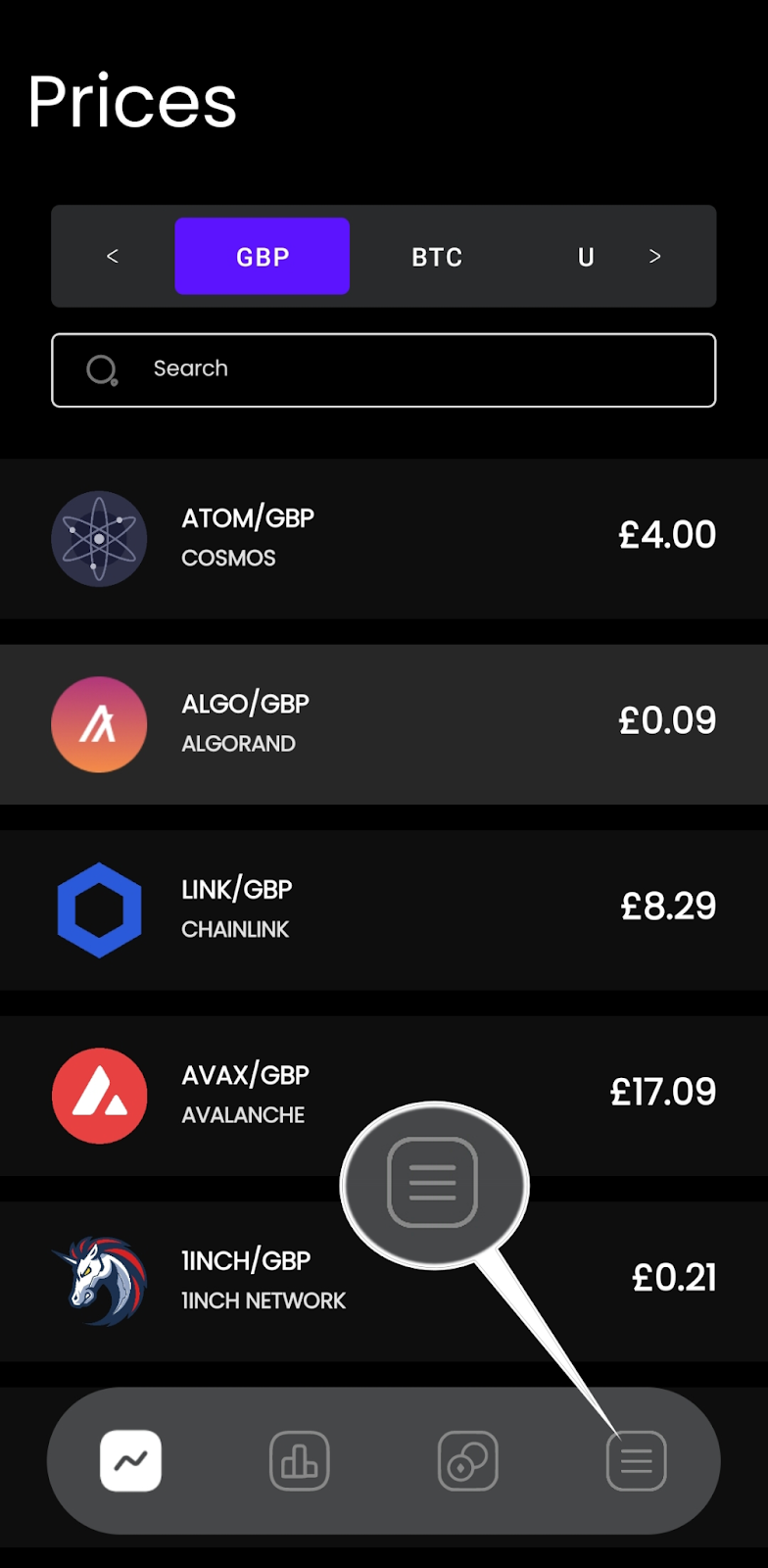
Task: Open the AVAX/GBP Avalanche row
Action: (x=245, y=1095)
